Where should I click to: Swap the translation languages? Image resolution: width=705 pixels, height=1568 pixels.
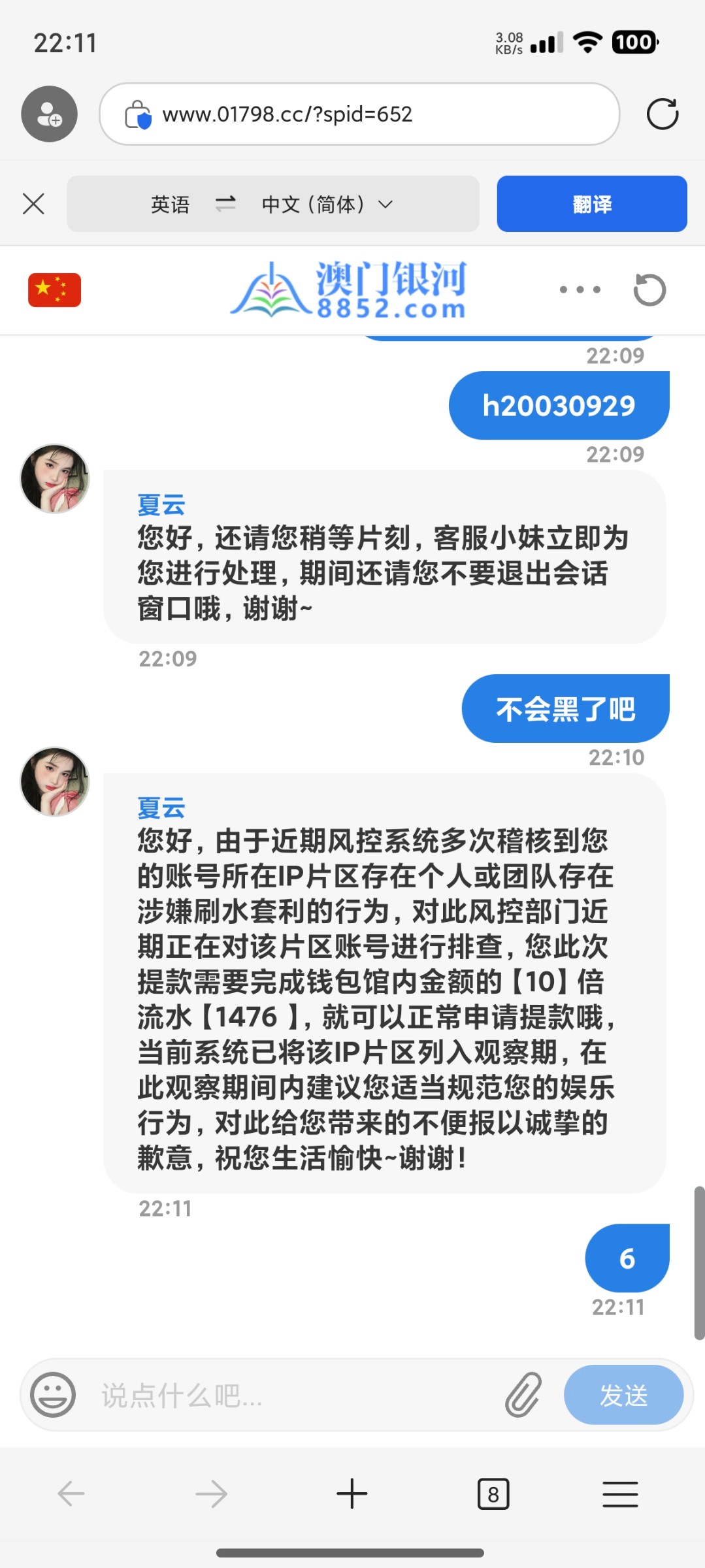225,204
